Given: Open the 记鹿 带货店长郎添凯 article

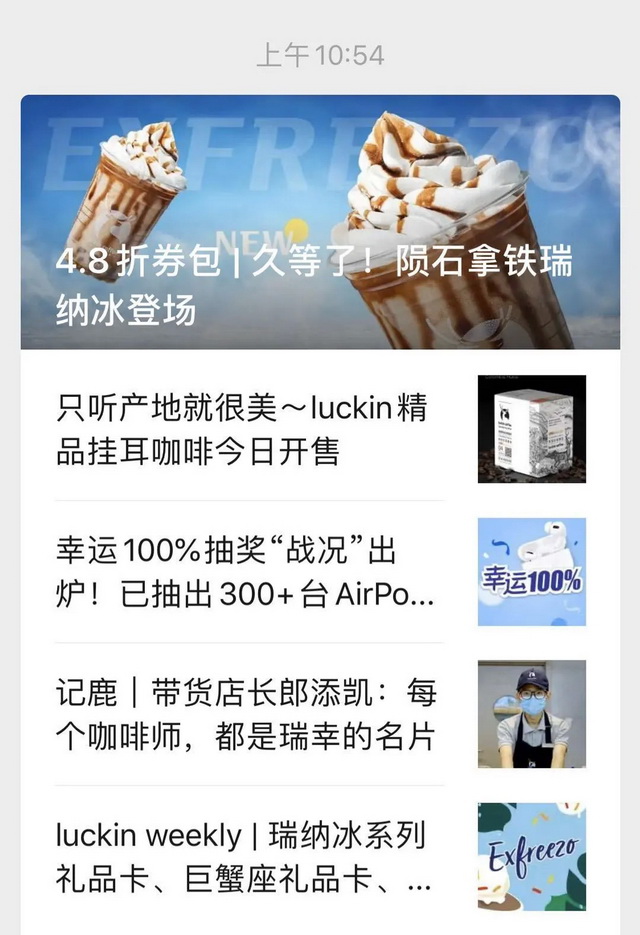Looking at the screenshot, I should pyautogui.click(x=246, y=714).
